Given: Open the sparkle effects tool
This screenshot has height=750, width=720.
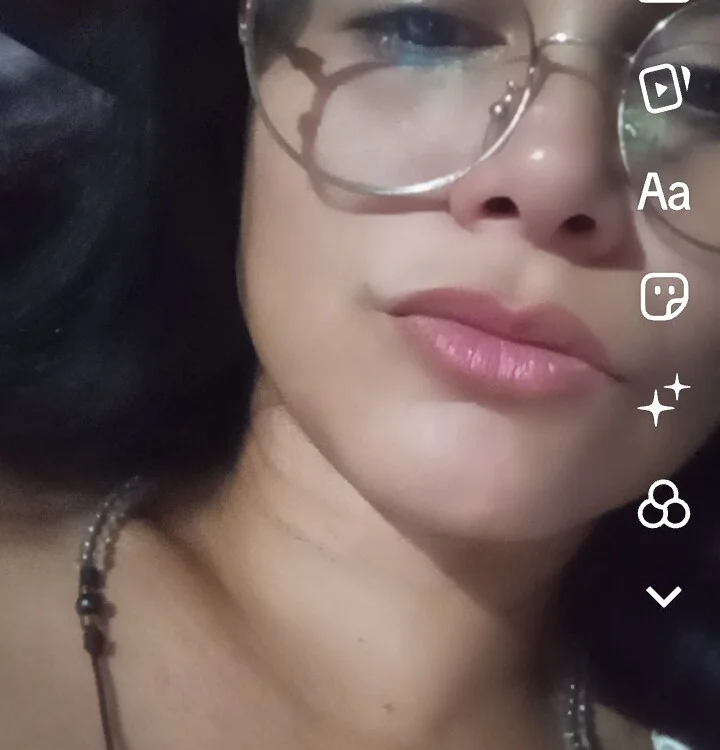Looking at the screenshot, I should tap(664, 401).
